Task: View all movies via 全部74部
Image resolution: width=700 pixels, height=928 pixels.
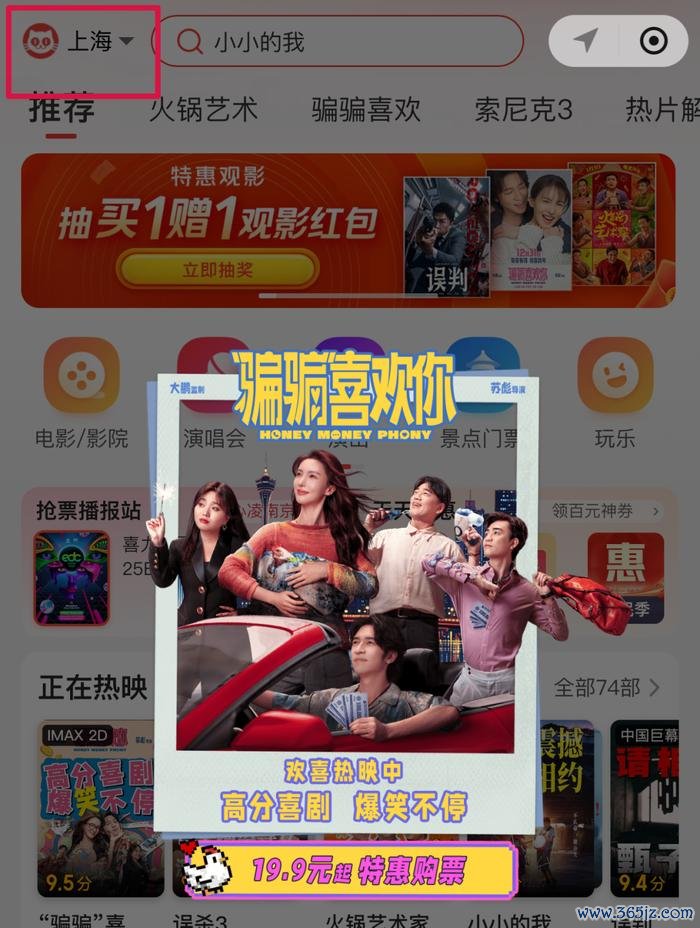Action: pyautogui.click(x=607, y=688)
